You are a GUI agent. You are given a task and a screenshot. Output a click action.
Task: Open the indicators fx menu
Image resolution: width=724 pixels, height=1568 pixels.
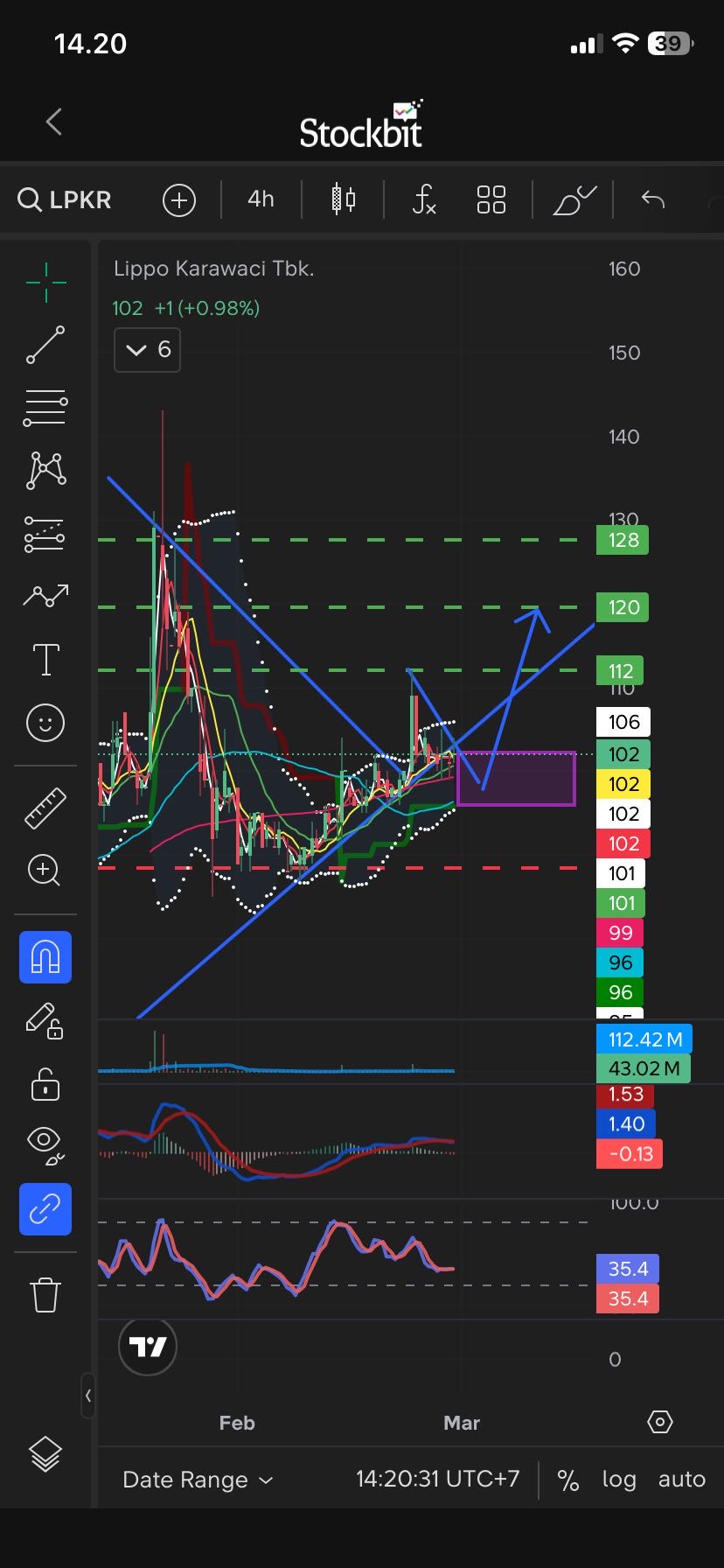[x=424, y=199]
